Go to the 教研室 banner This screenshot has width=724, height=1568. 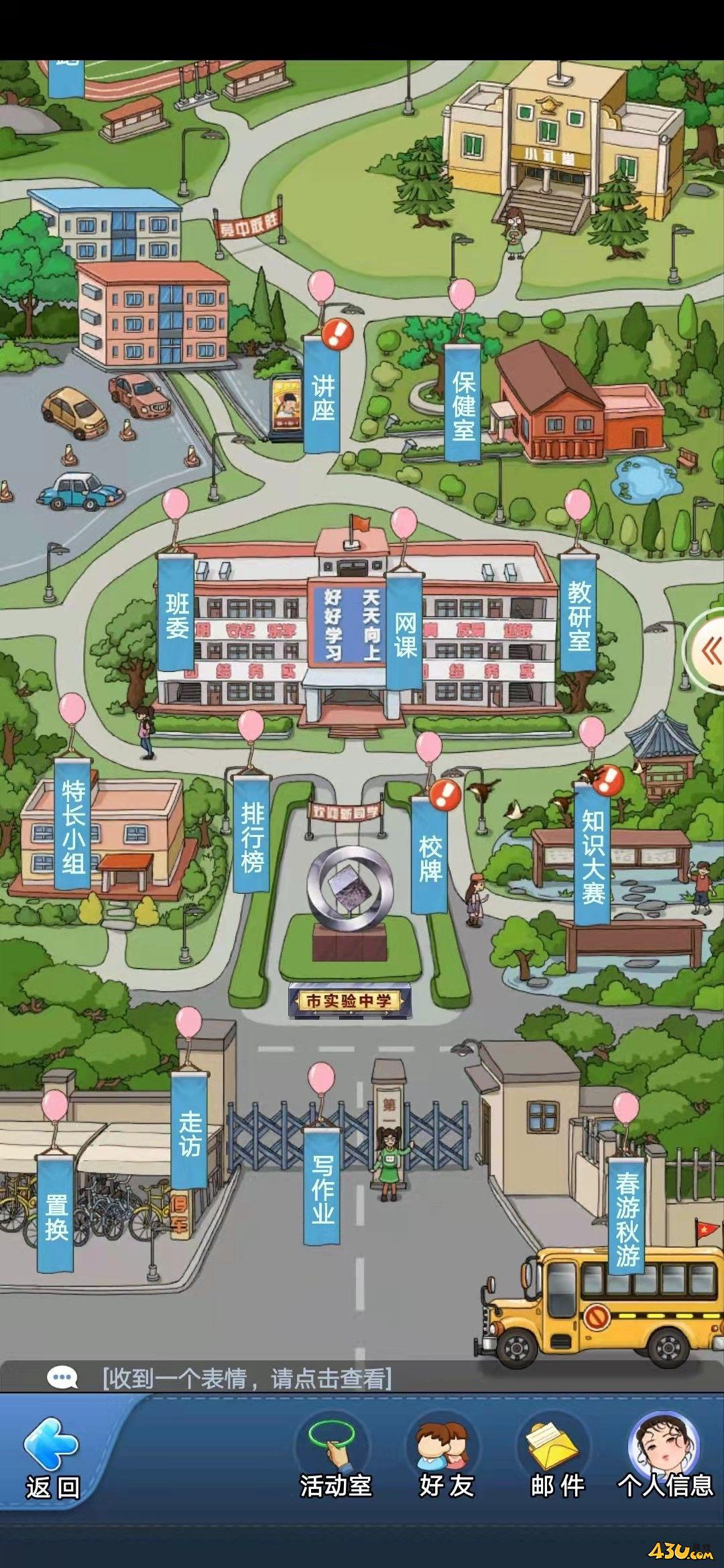[x=579, y=615]
